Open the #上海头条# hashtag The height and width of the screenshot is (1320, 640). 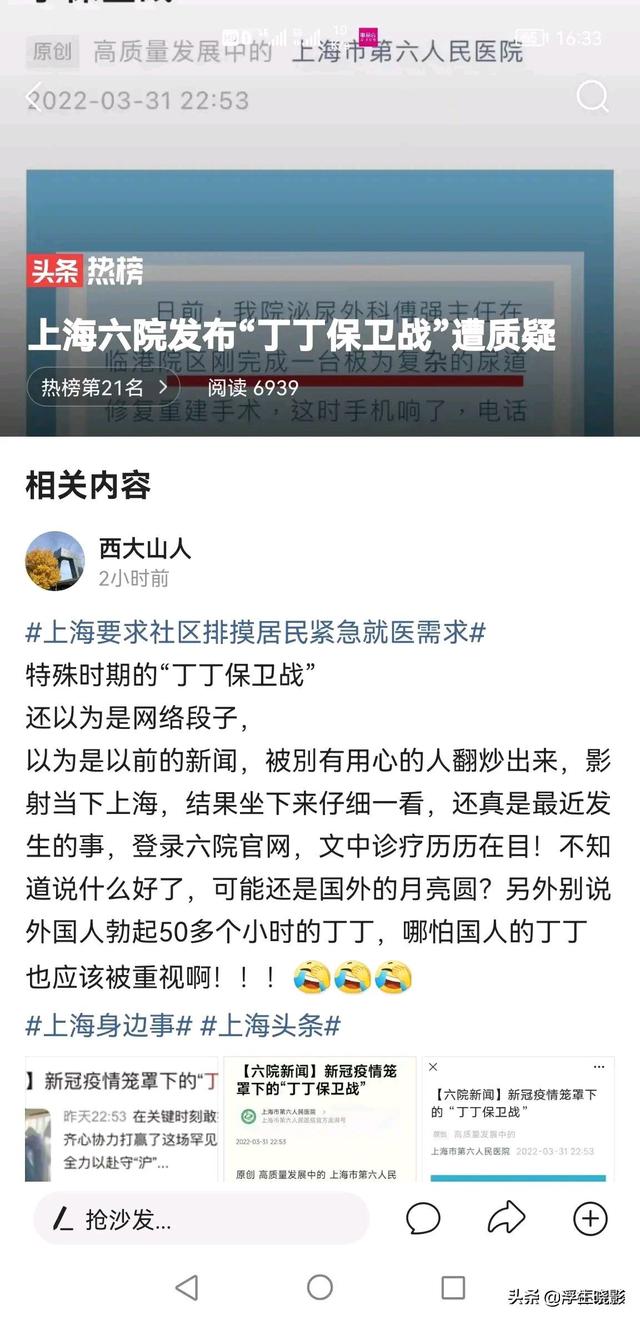click(x=271, y=1024)
